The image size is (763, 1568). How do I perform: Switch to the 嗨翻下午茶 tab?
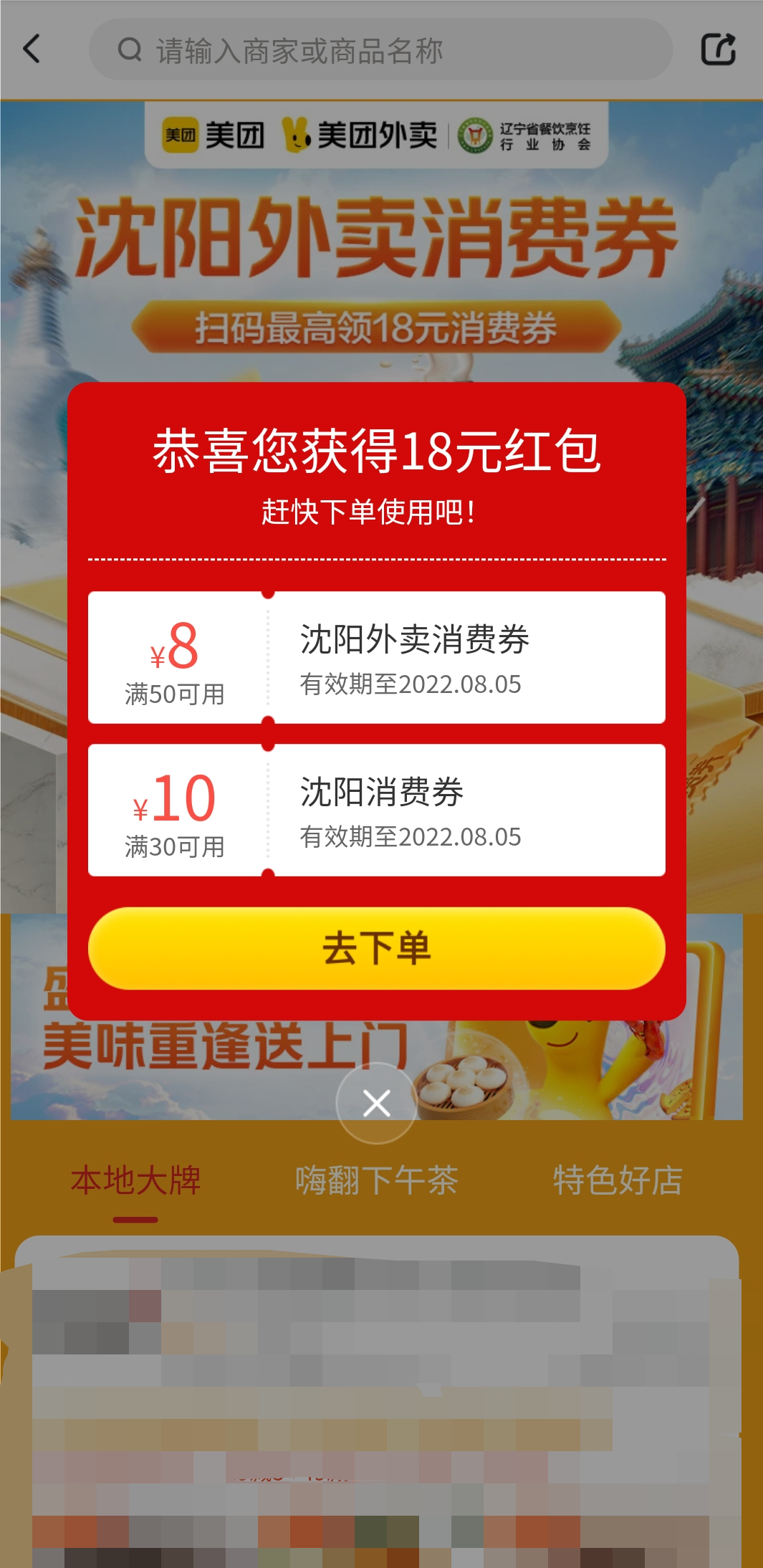point(377,1180)
